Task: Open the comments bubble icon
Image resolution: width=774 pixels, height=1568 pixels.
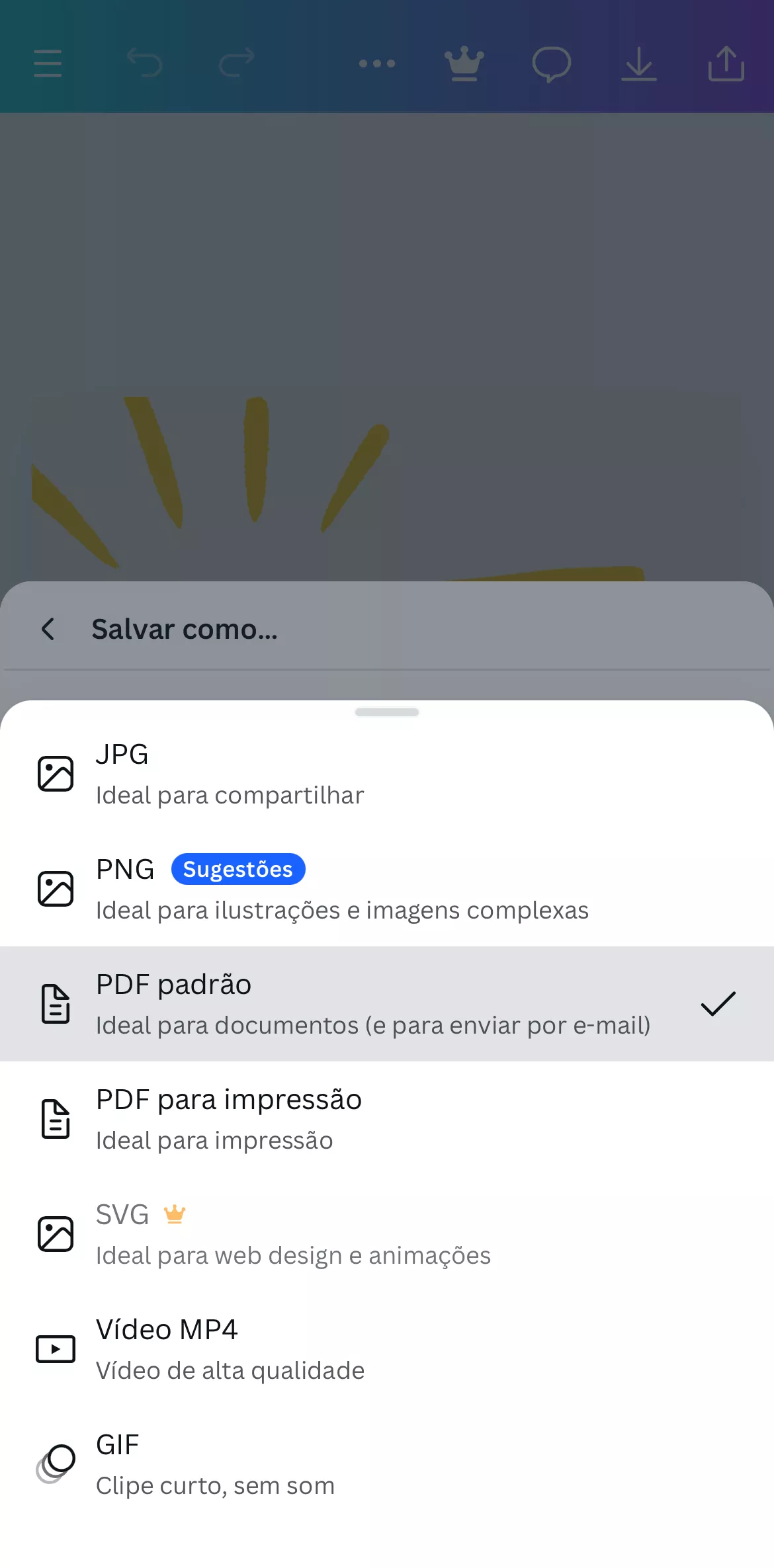Action: click(x=552, y=63)
